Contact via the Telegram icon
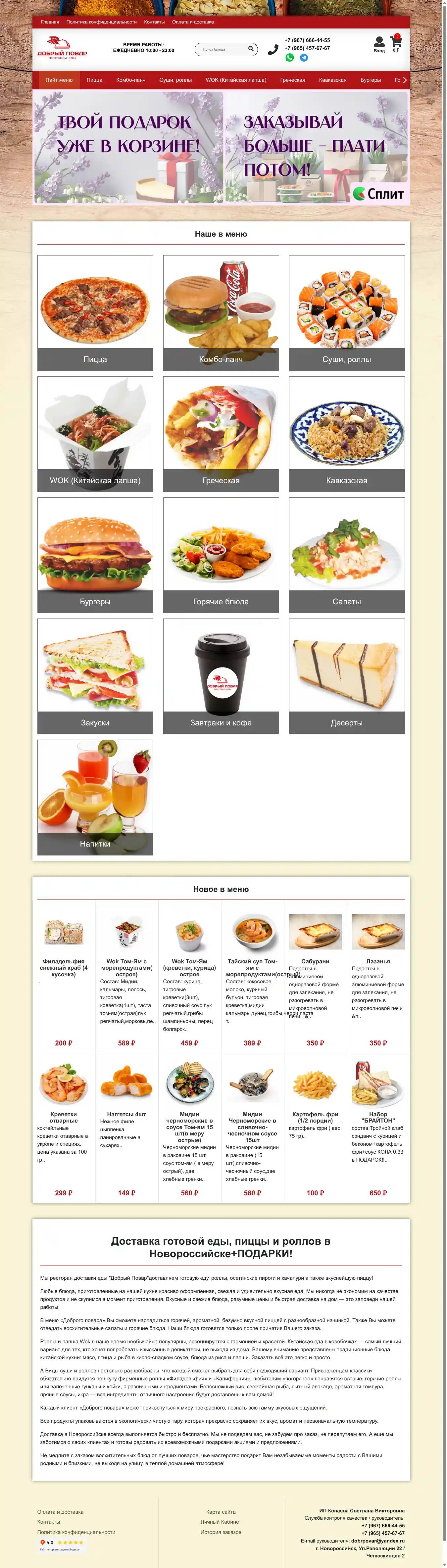The width and height of the screenshot is (447, 1568). coord(304,58)
